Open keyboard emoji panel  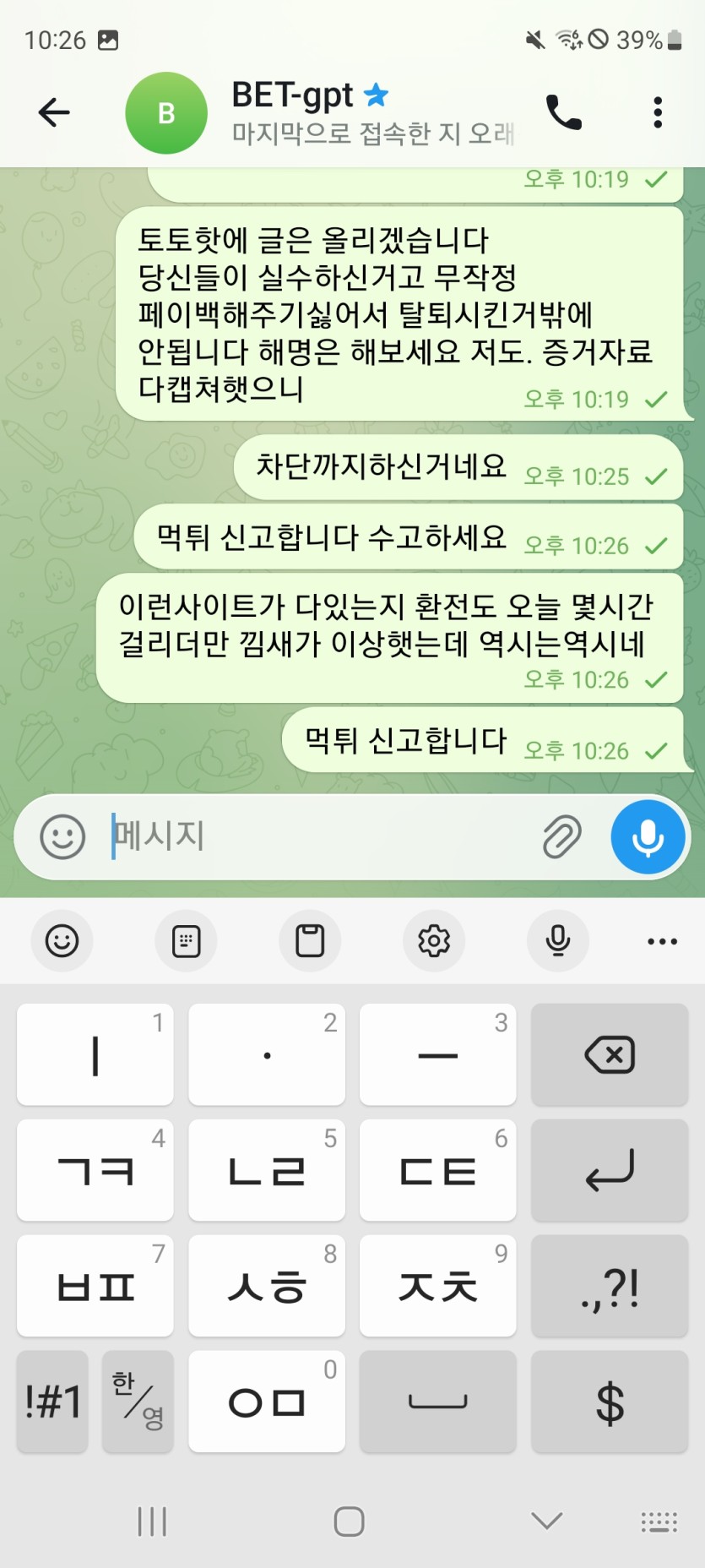(62, 940)
